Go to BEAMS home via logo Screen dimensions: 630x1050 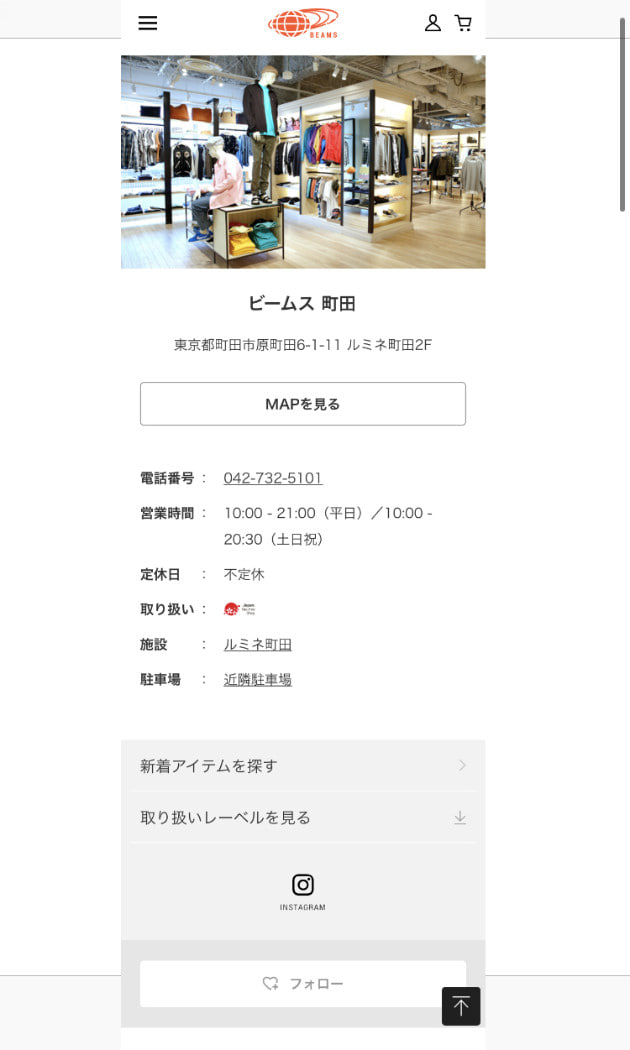303,22
